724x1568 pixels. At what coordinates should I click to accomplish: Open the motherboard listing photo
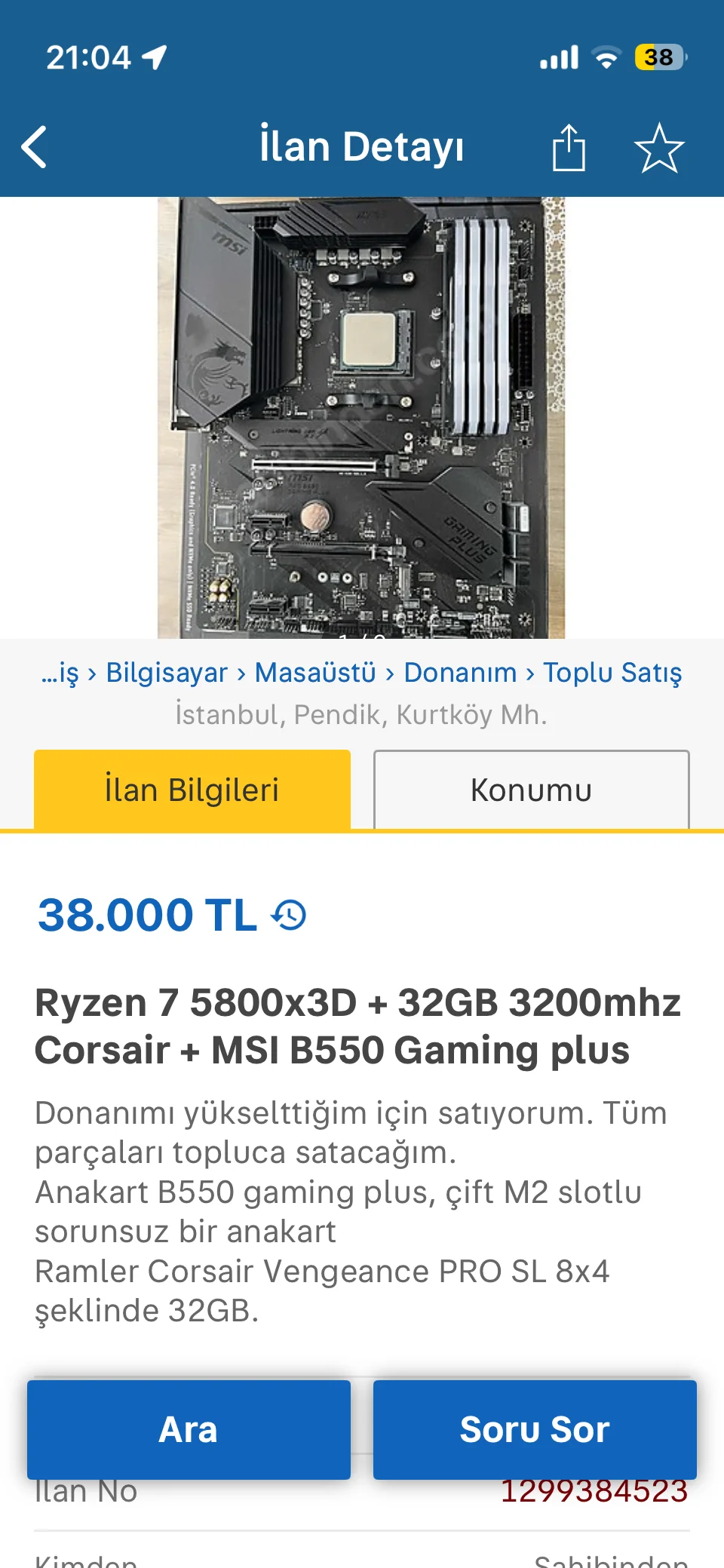click(360, 417)
